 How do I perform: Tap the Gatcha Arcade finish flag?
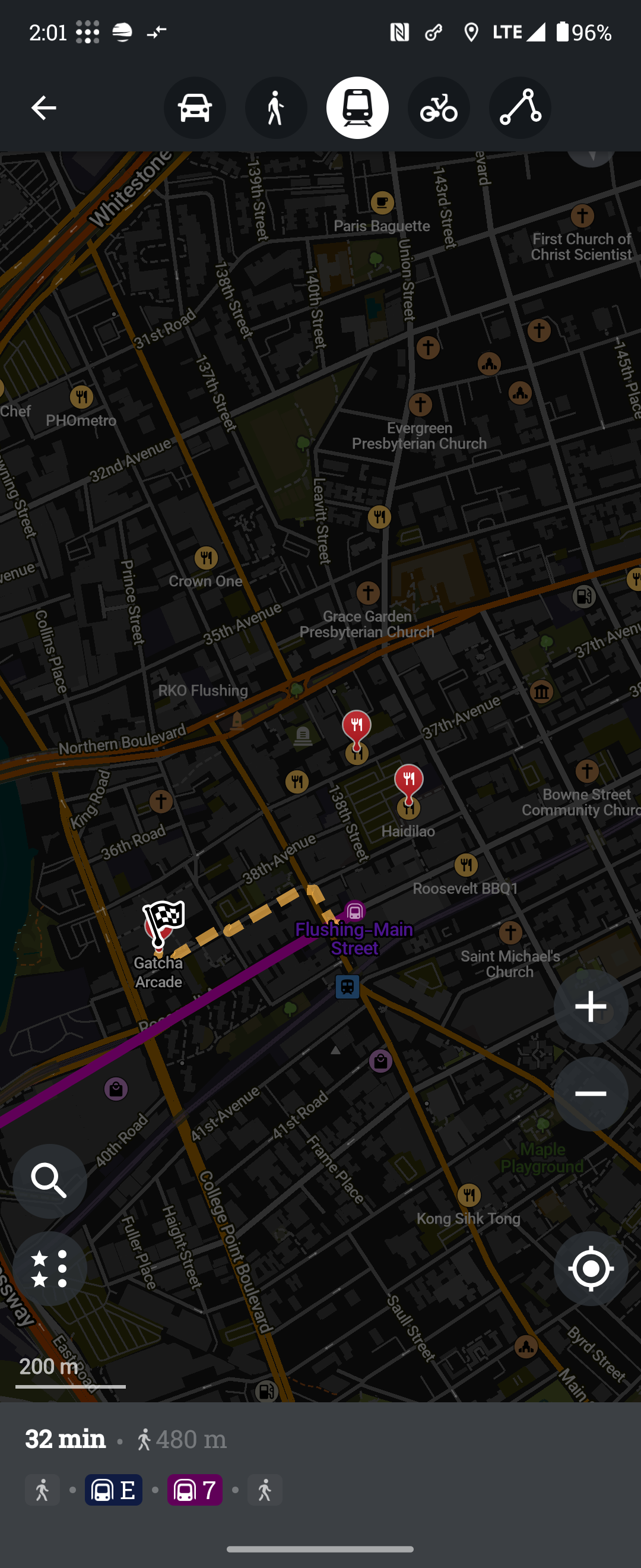click(x=162, y=922)
